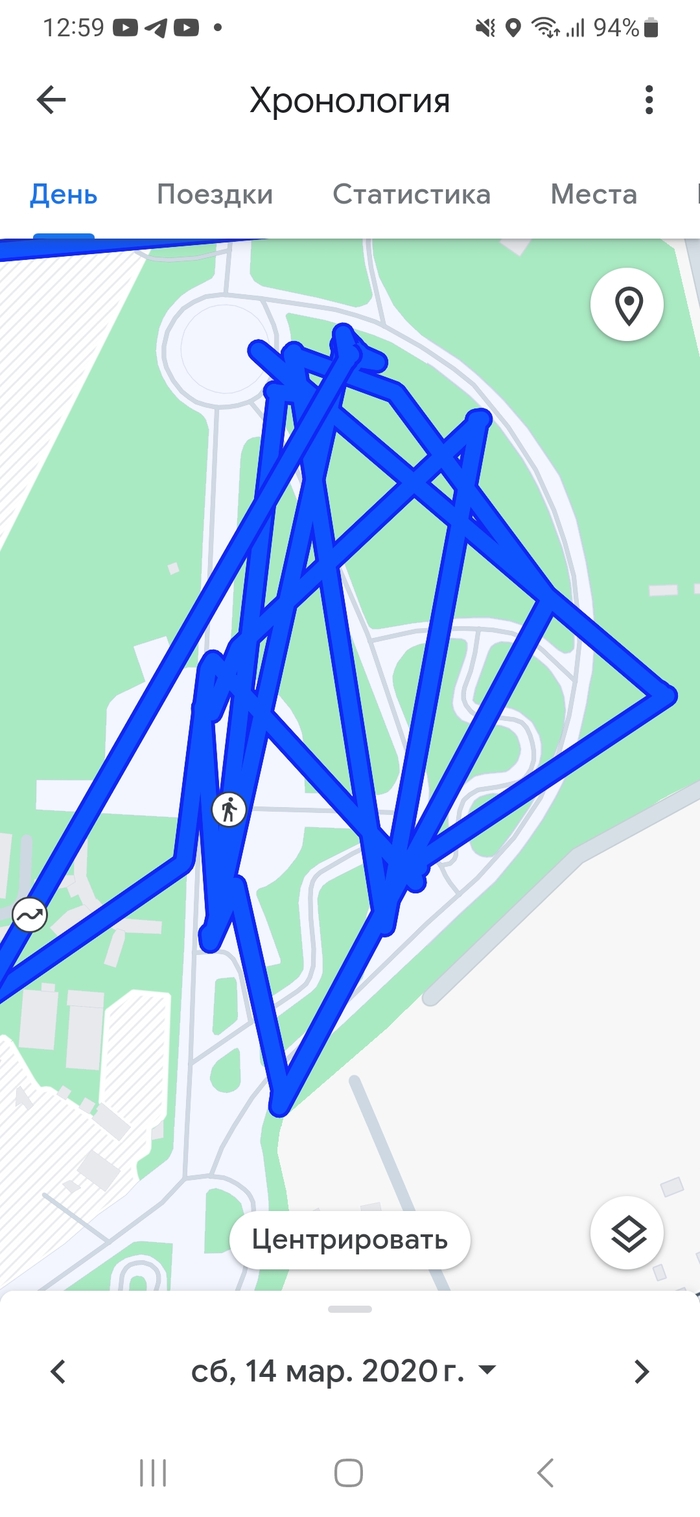Tap the Центрировать button
700x1517 pixels.
[349, 1241]
